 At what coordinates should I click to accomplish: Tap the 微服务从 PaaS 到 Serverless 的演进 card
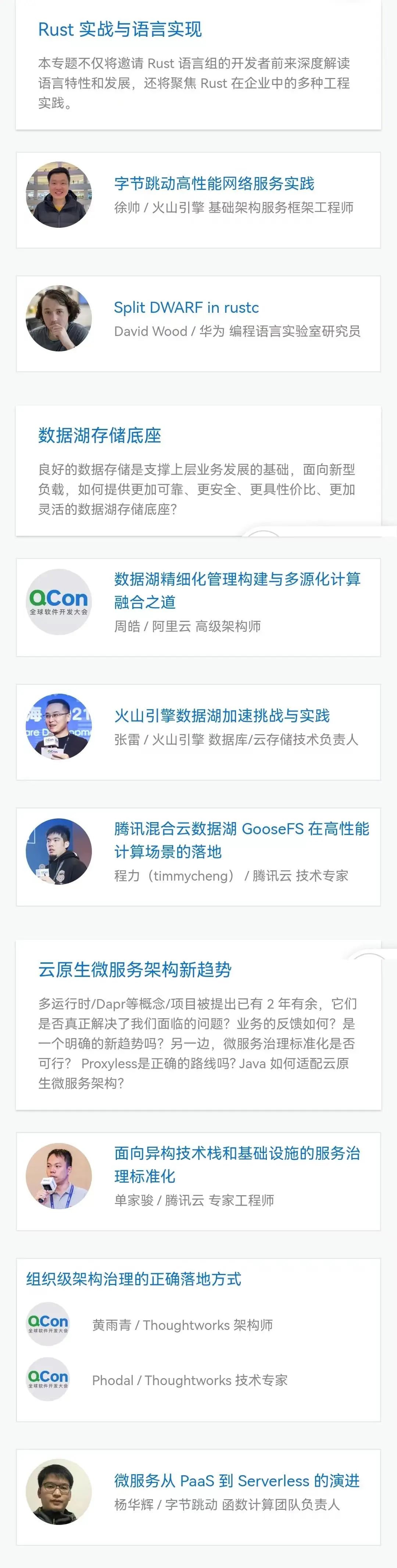tap(236, 1480)
